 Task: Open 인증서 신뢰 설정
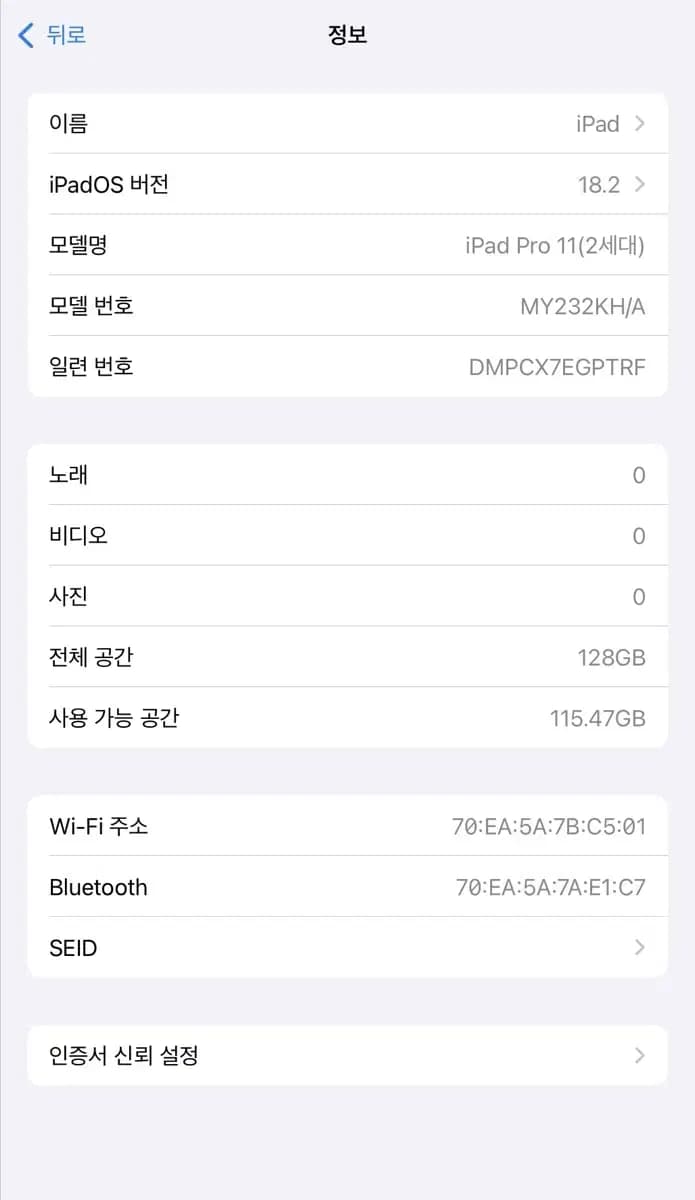click(x=347, y=1055)
